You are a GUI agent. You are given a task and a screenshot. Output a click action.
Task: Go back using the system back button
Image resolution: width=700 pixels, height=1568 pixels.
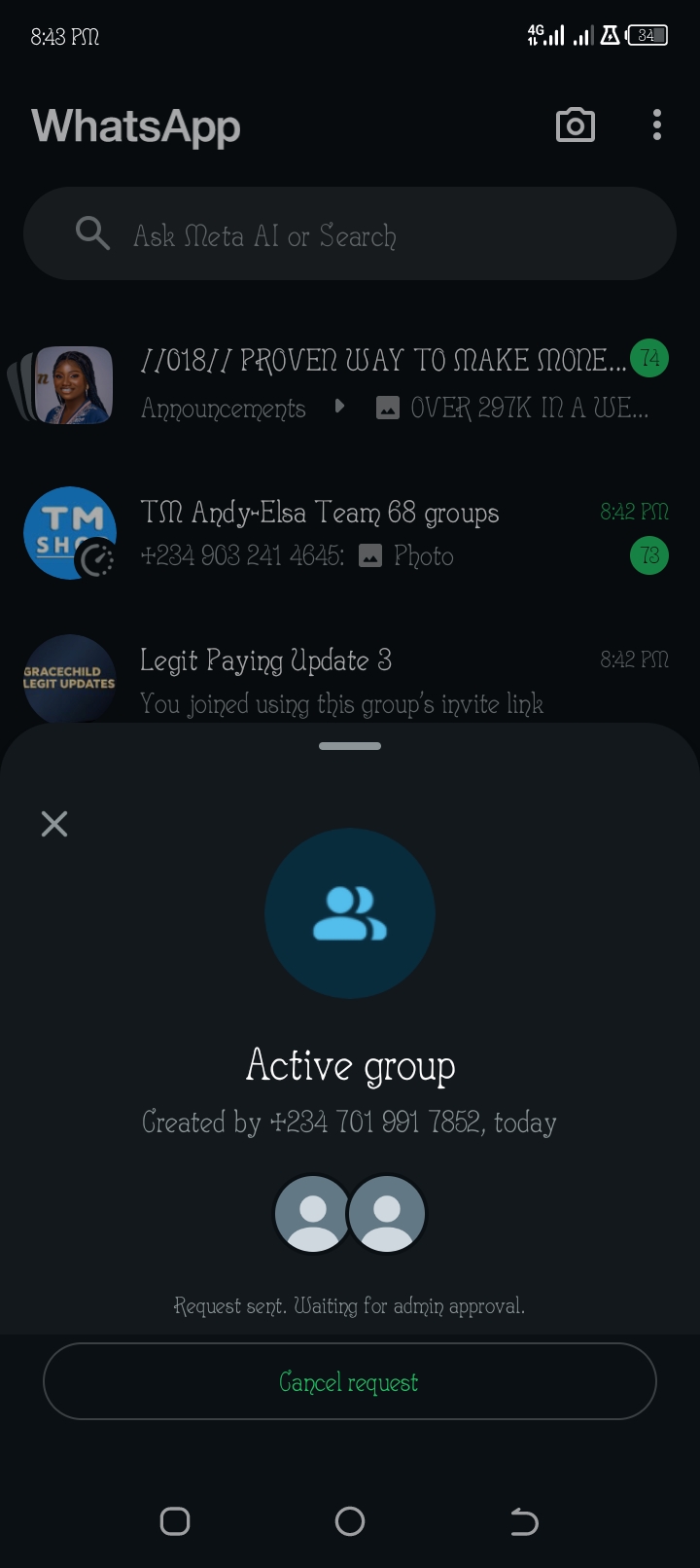pos(524,1520)
